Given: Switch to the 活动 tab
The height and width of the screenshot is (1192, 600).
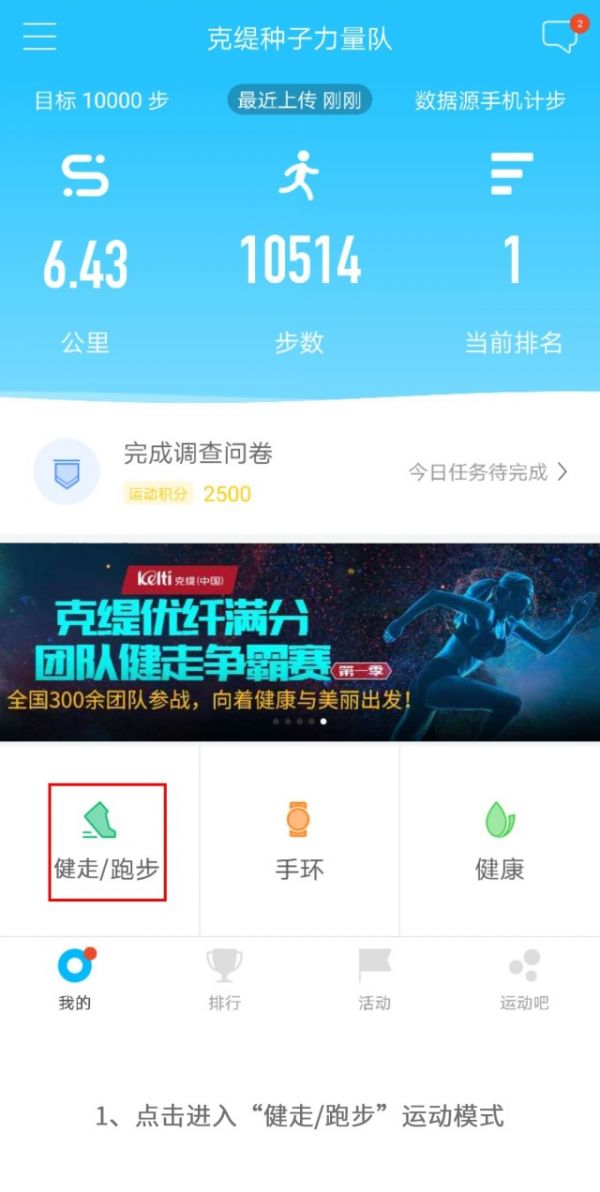Looking at the screenshot, I should [x=374, y=979].
